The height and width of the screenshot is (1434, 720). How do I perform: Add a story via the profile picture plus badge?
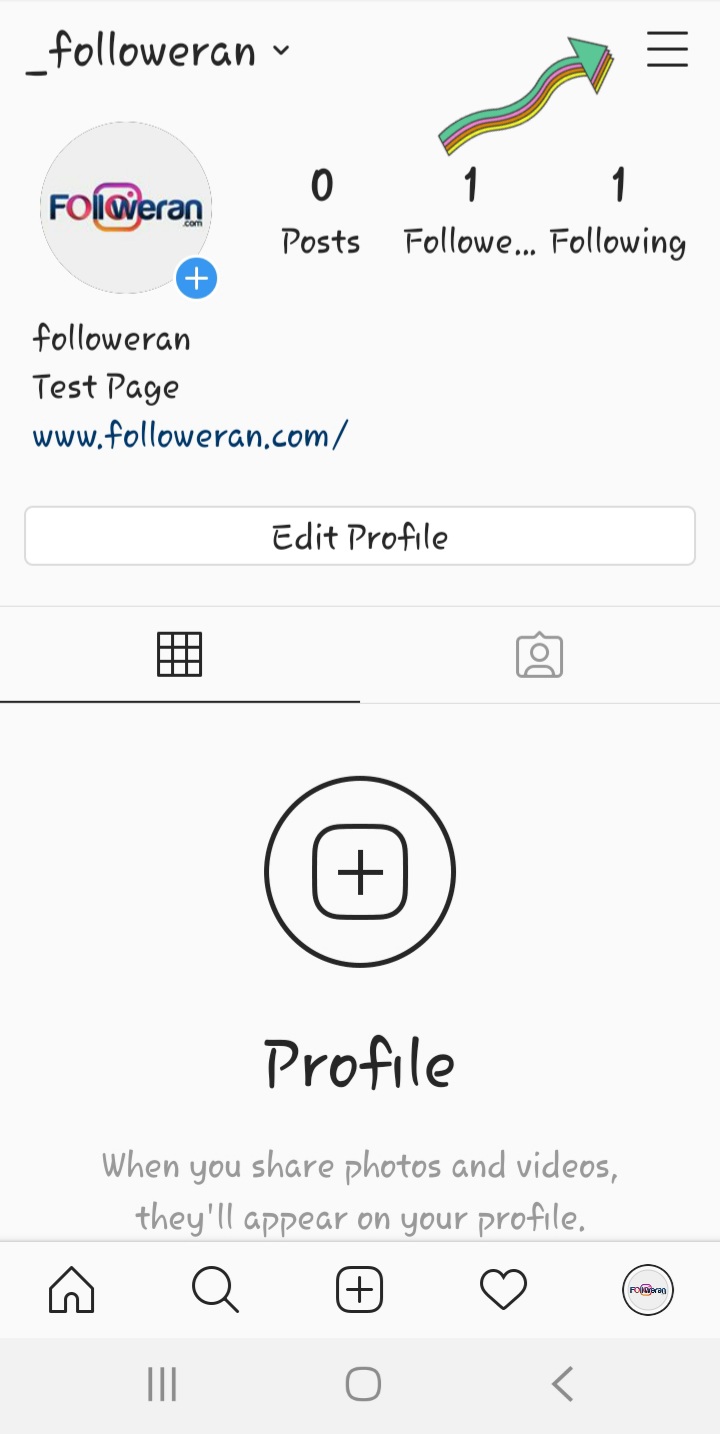tap(197, 278)
